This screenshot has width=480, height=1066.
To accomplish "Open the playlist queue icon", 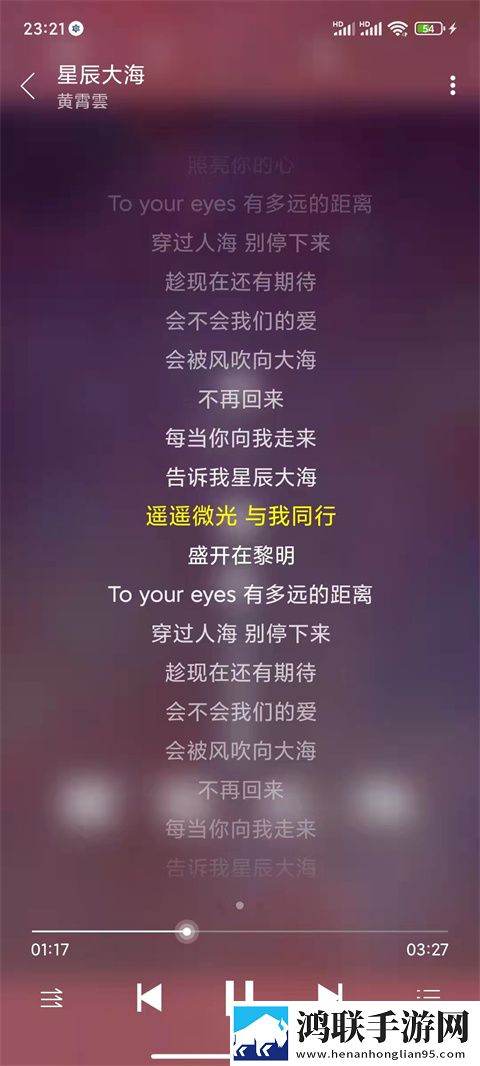I will click(x=428, y=994).
